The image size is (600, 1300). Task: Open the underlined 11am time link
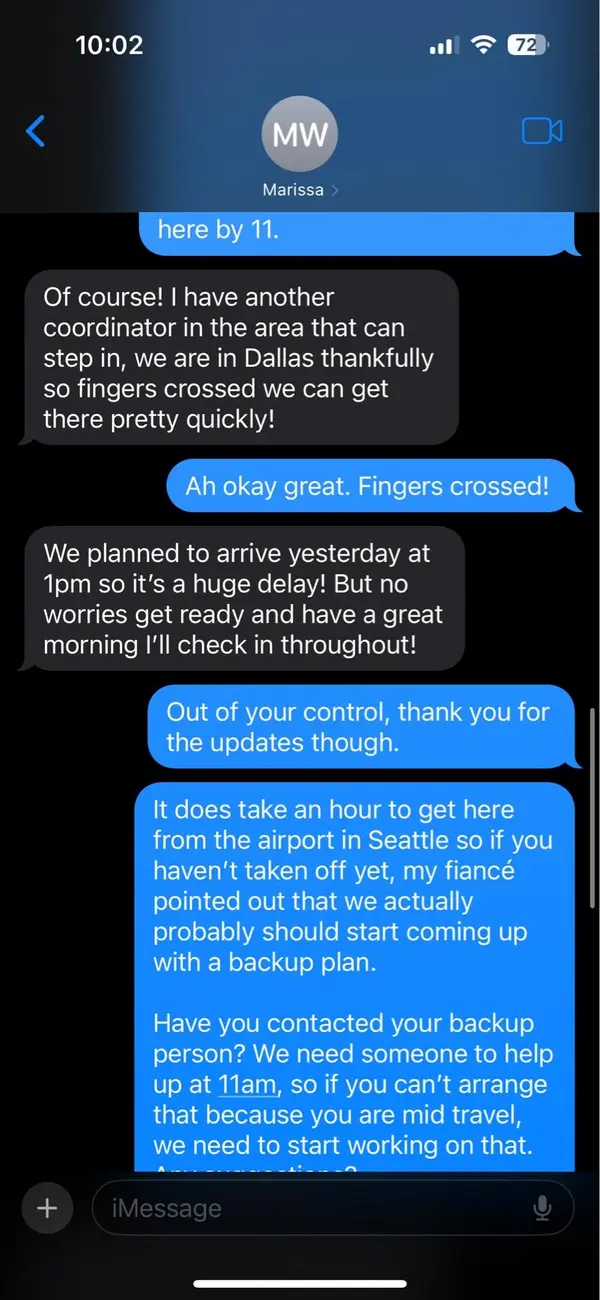(x=246, y=1083)
